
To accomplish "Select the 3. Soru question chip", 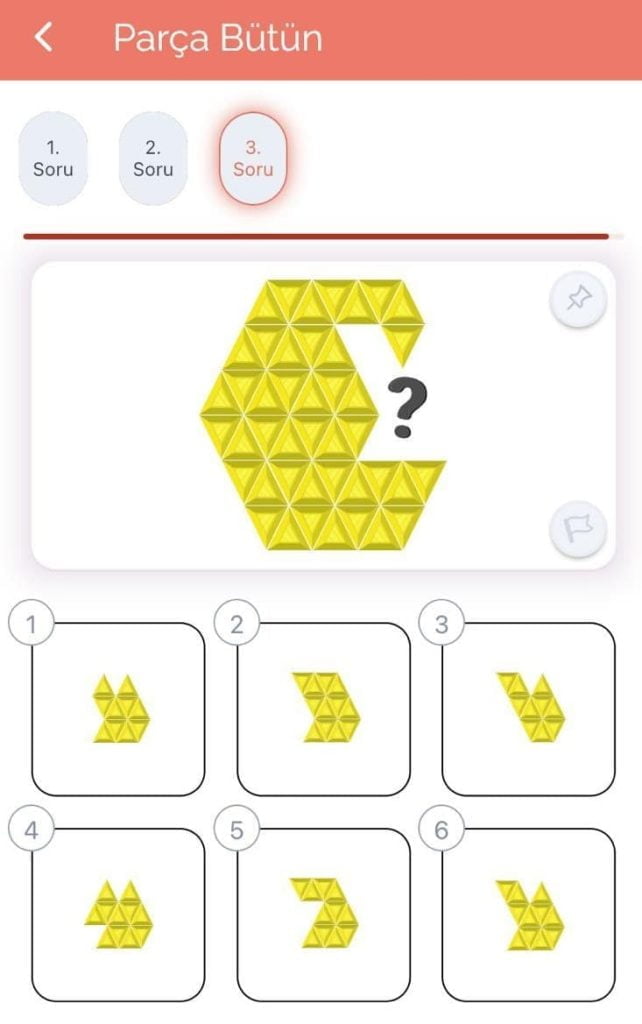I will [x=253, y=159].
